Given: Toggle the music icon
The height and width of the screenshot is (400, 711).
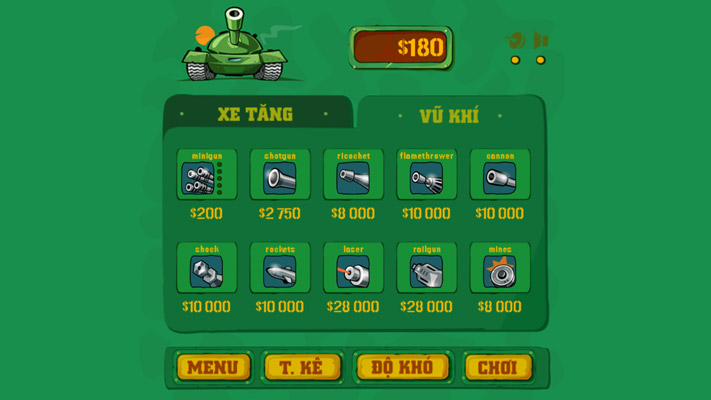Looking at the screenshot, I should tap(517, 41).
